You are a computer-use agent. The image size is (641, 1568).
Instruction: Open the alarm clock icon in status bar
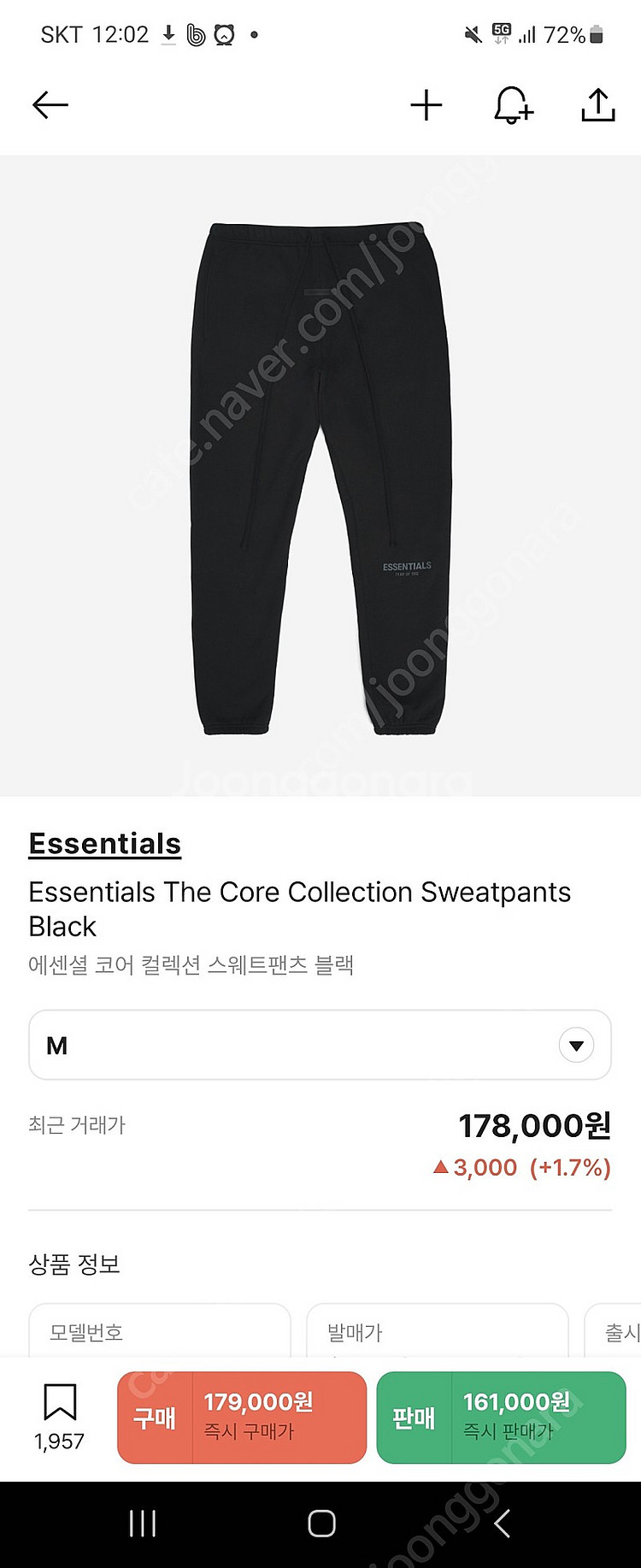(224, 34)
